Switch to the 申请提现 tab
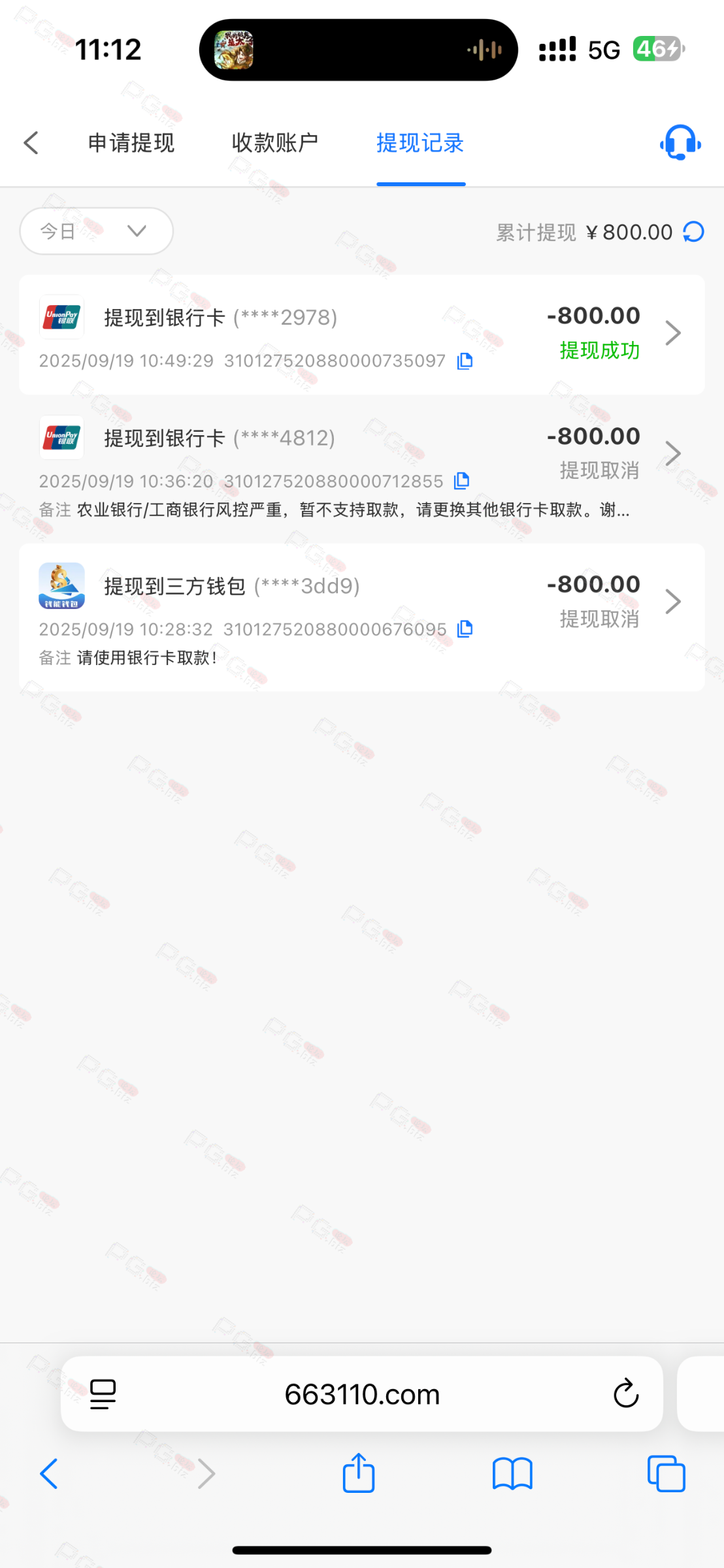The width and height of the screenshot is (724, 1568). [x=131, y=142]
